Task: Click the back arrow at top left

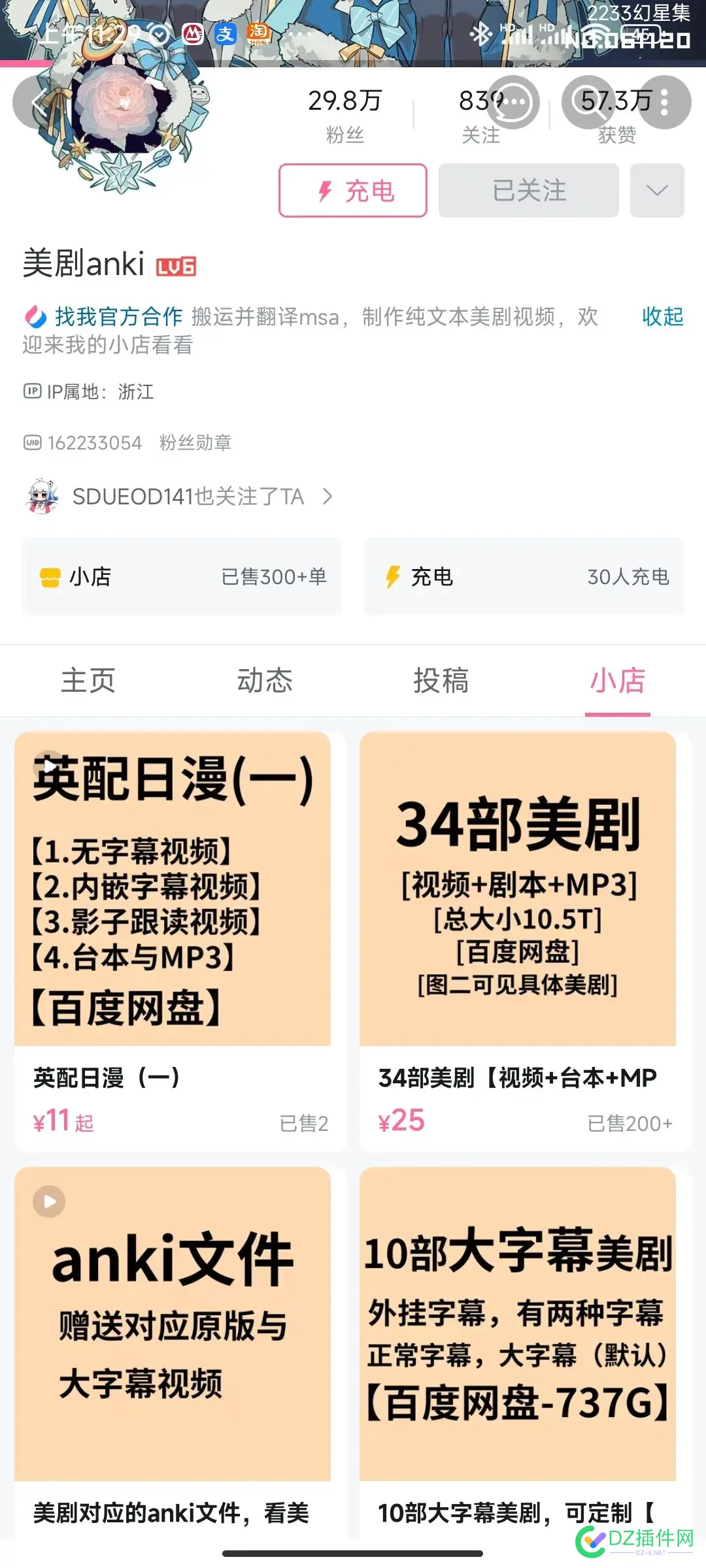Action: pos(39,103)
